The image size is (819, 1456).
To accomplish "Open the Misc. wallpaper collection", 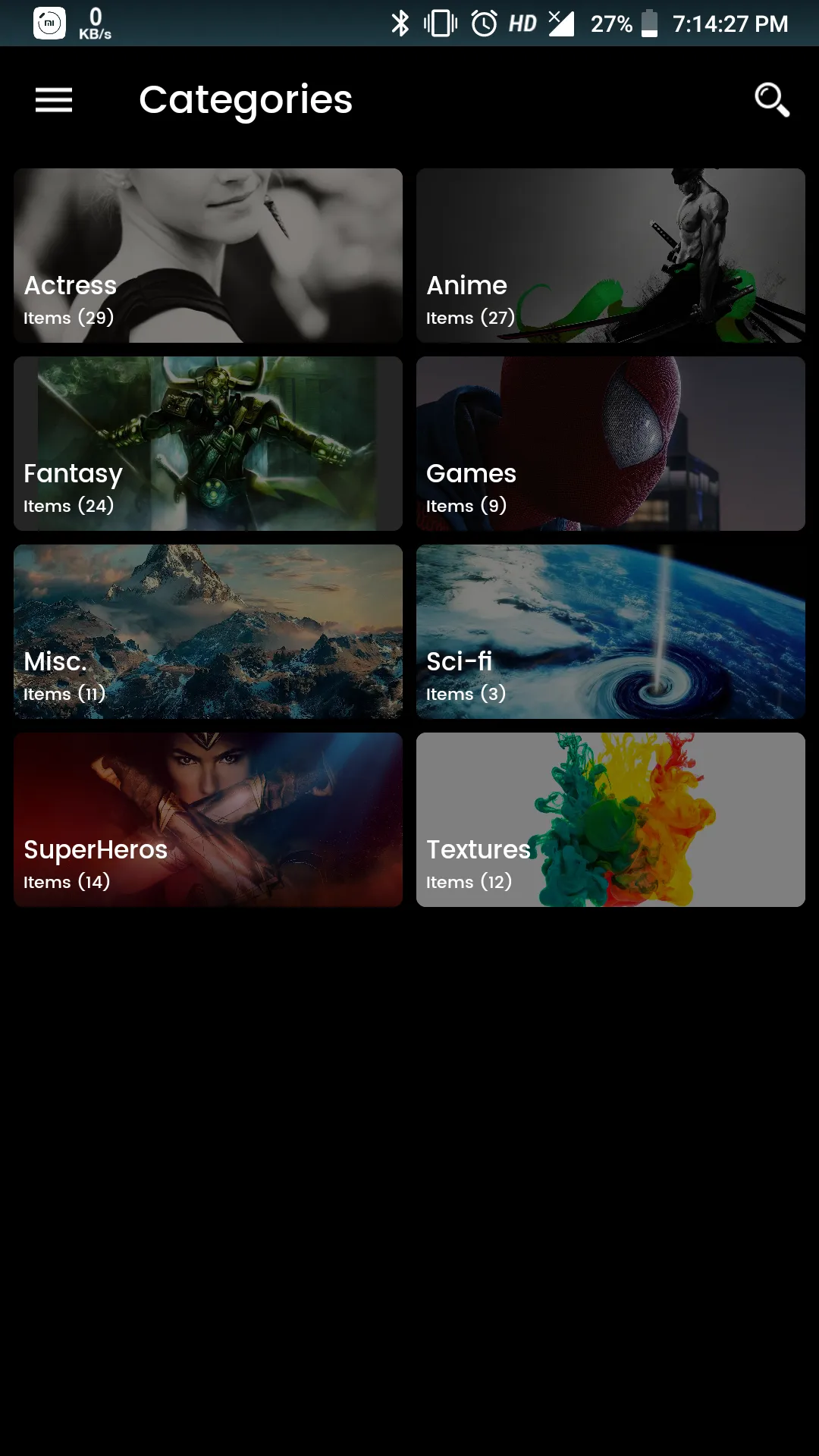I will 208,631.
